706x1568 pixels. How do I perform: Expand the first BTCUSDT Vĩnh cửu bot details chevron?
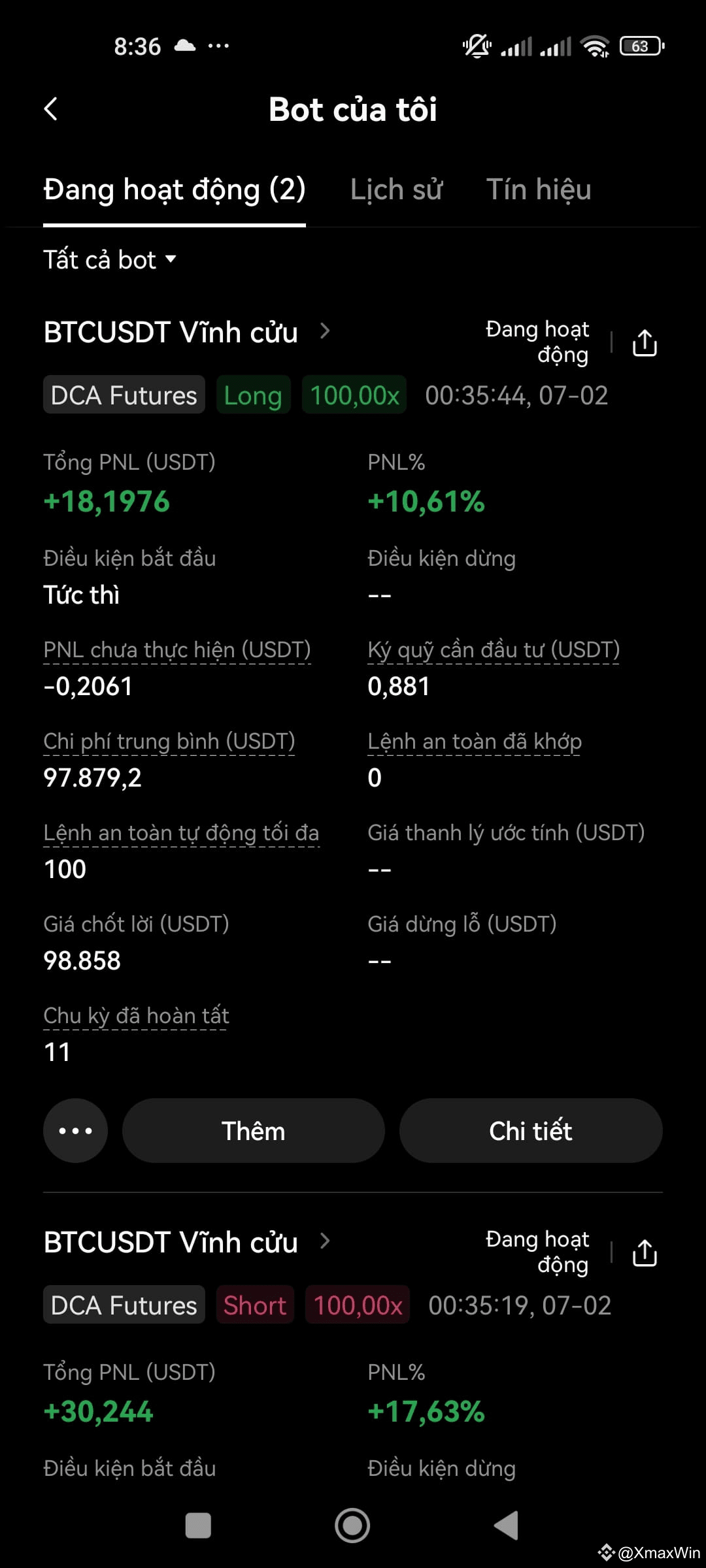[x=325, y=331]
